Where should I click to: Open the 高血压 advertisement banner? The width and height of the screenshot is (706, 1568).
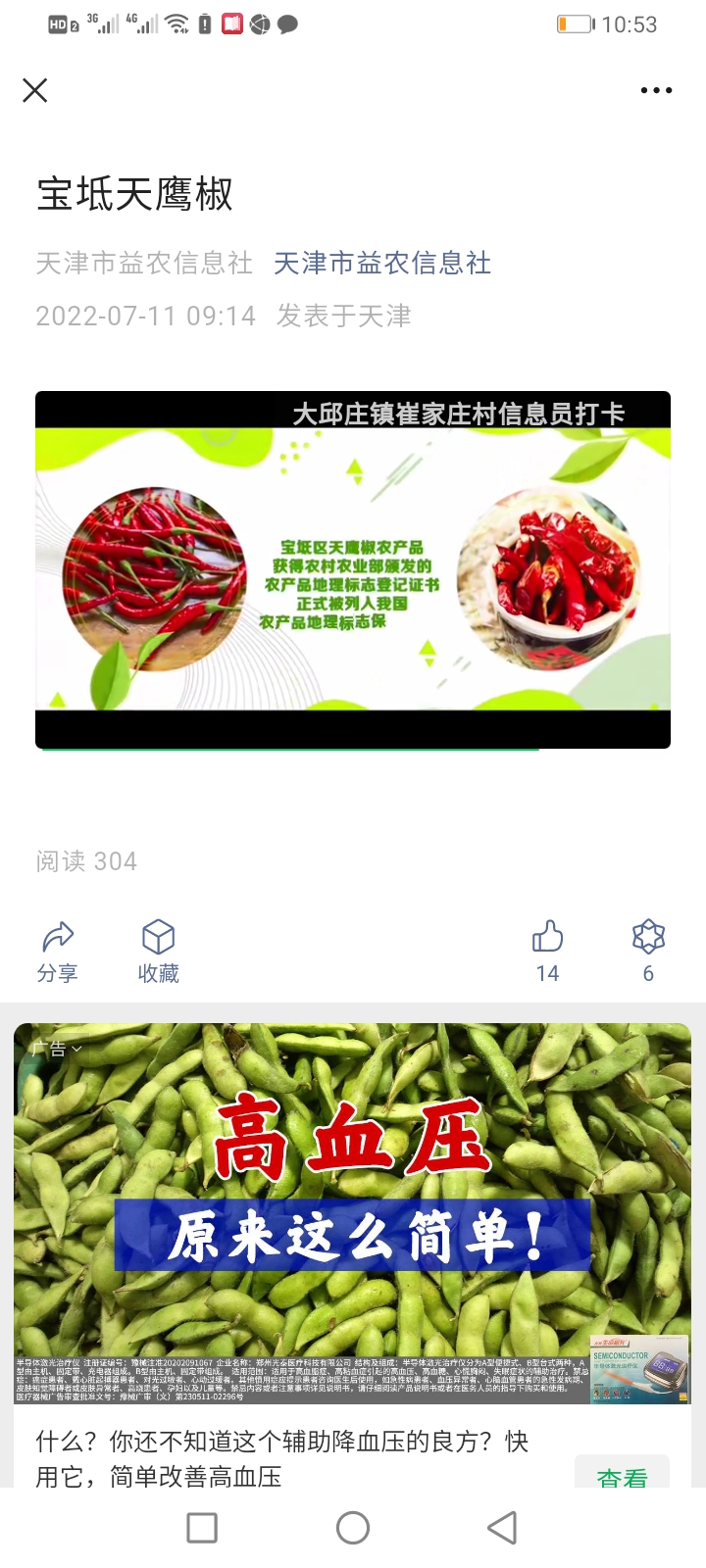[x=352, y=1213]
